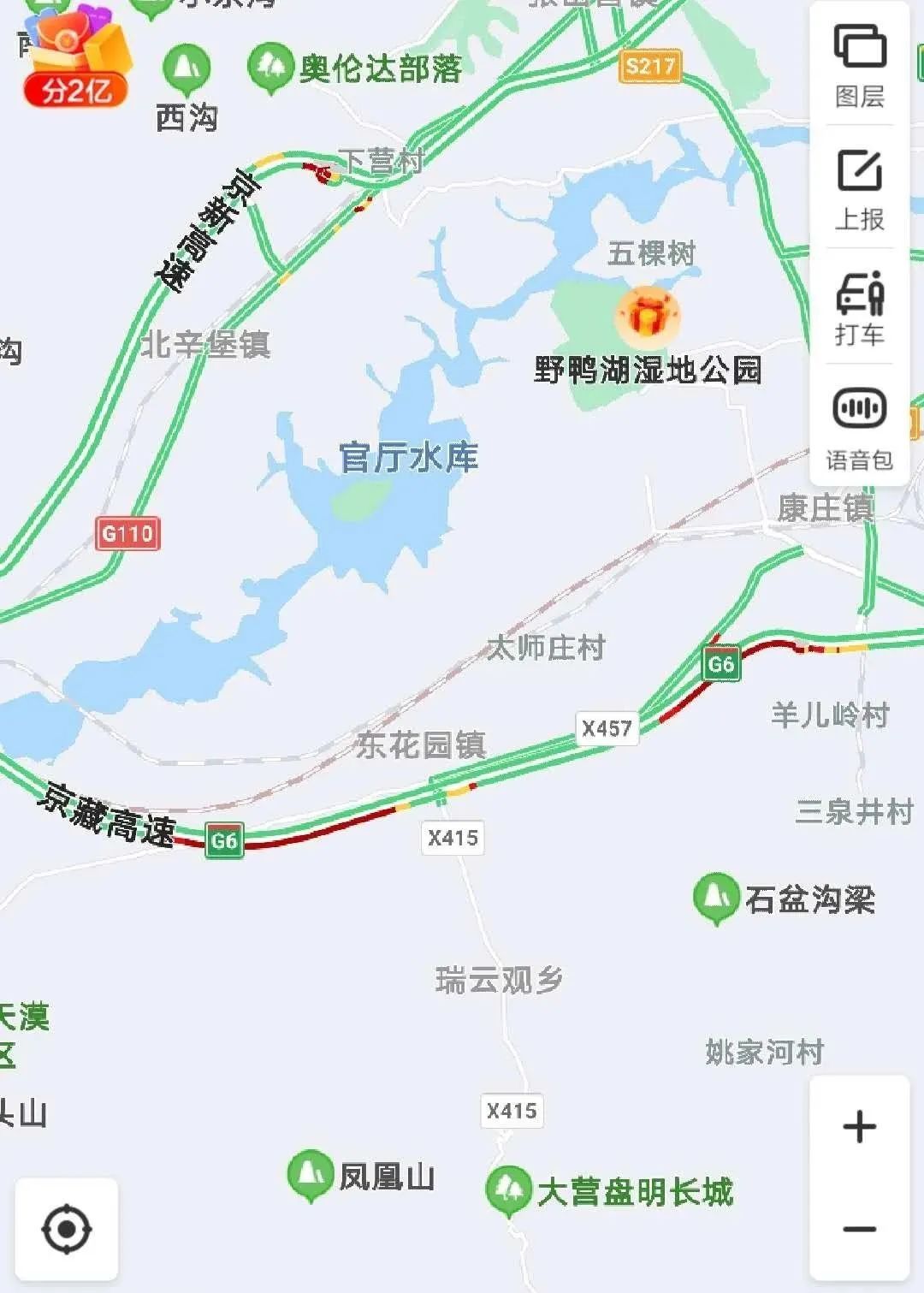The image size is (924, 1293).
Task: Select the 奥伦达部落 scenic spot marker
Action: point(270,66)
